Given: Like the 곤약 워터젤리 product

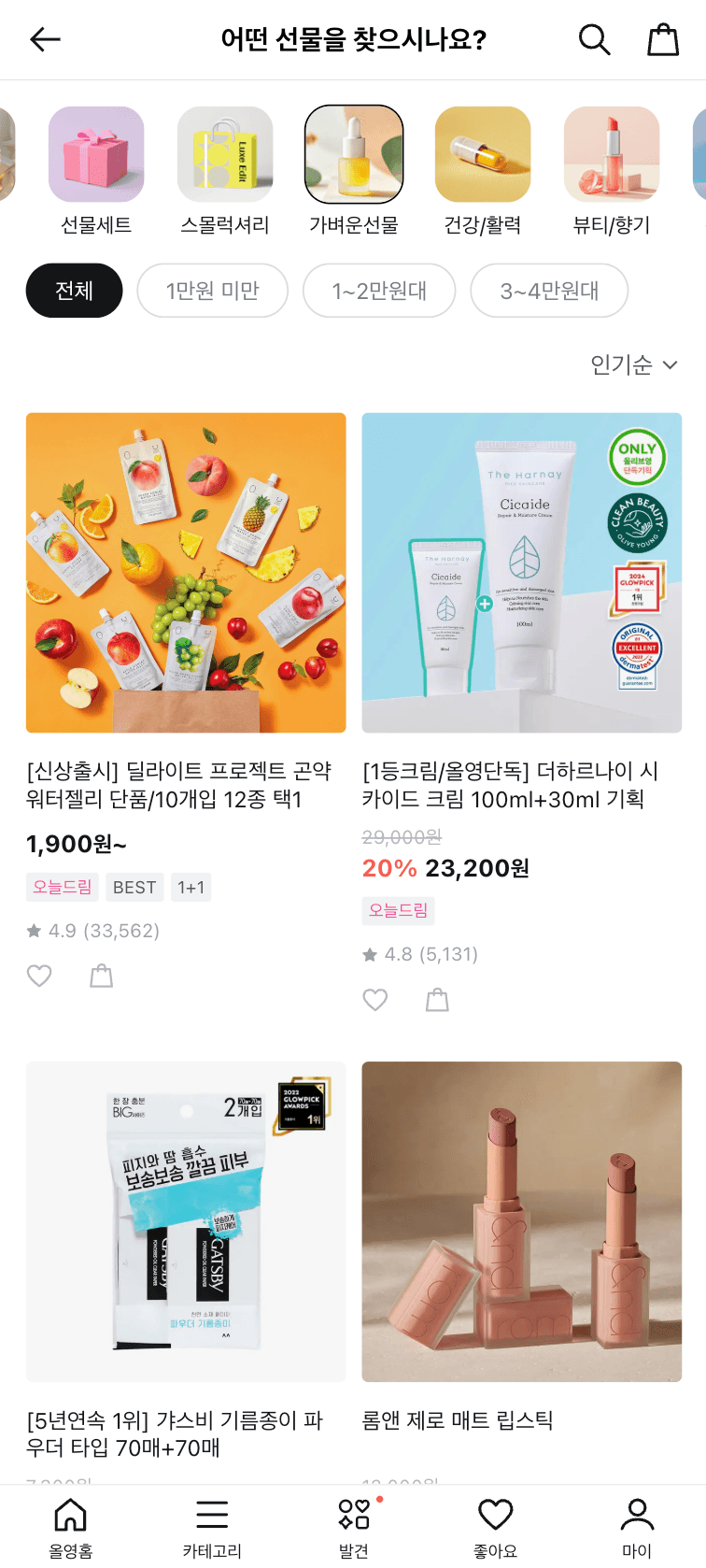Looking at the screenshot, I should pos(39,976).
